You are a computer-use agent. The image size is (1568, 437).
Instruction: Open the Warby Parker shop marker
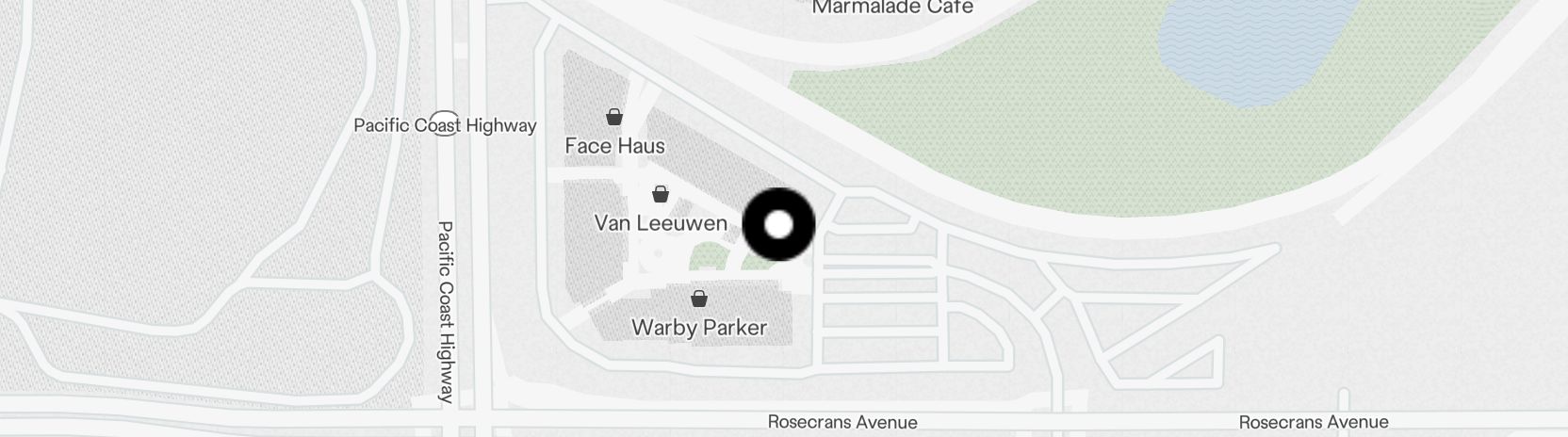[x=699, y=299]
